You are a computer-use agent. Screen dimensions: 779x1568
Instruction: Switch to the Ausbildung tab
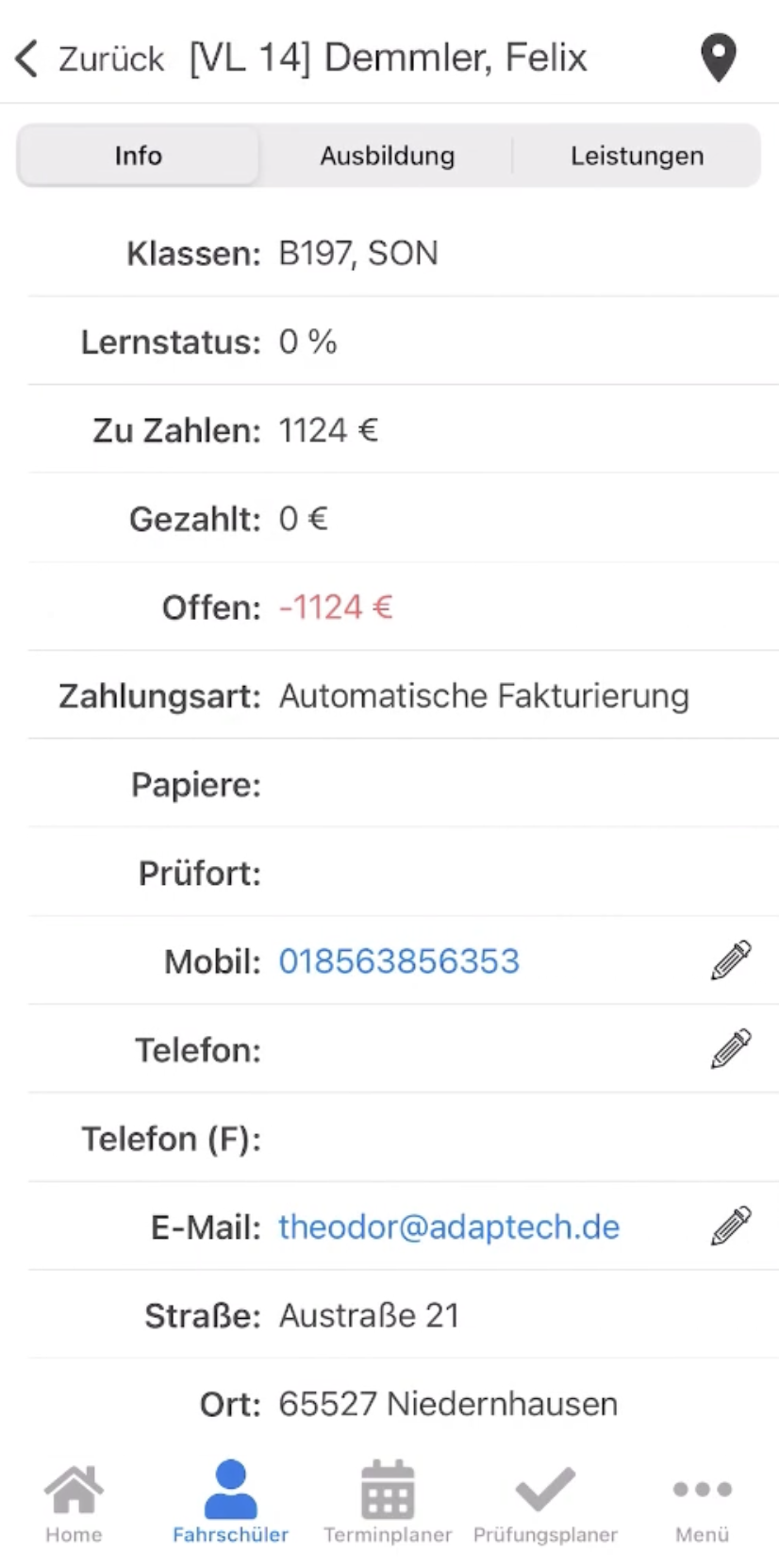coord(387,156)
